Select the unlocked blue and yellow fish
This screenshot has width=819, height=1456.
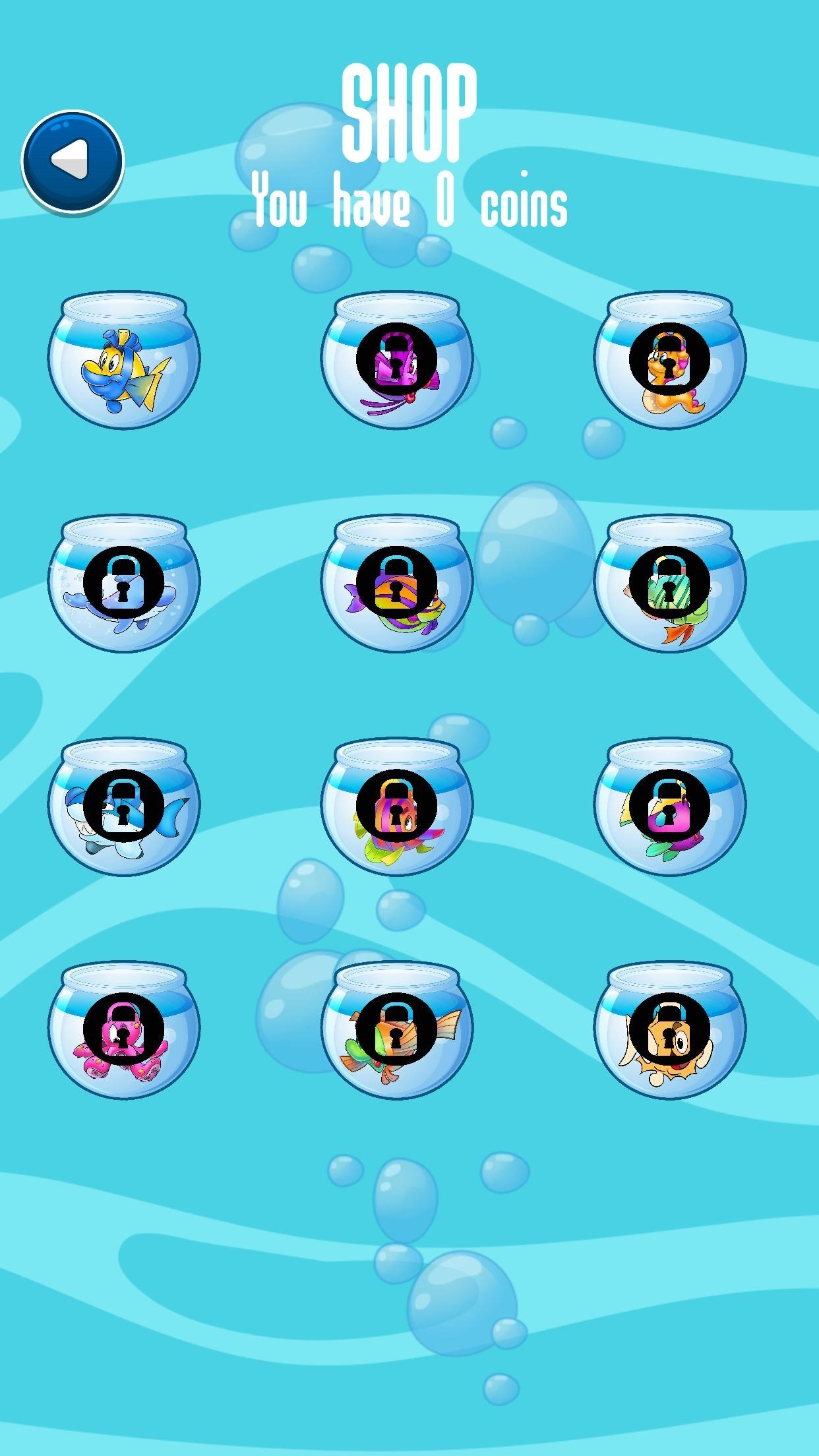123,361
